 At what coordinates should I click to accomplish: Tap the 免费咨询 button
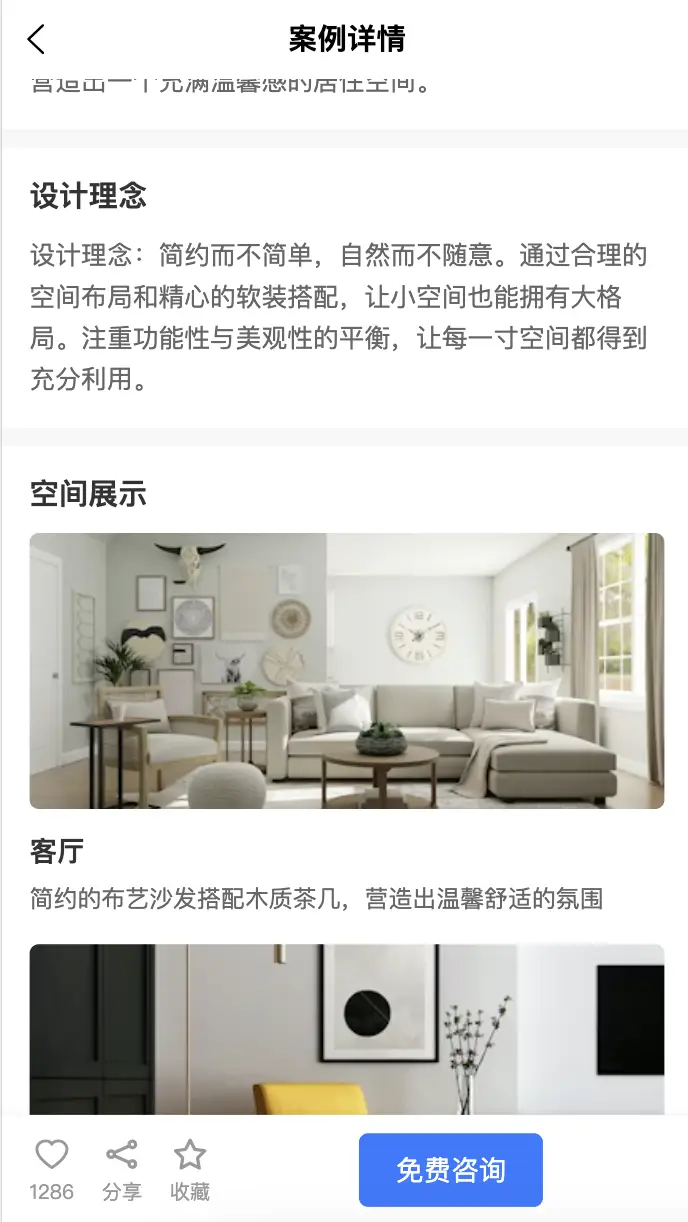450,1170
